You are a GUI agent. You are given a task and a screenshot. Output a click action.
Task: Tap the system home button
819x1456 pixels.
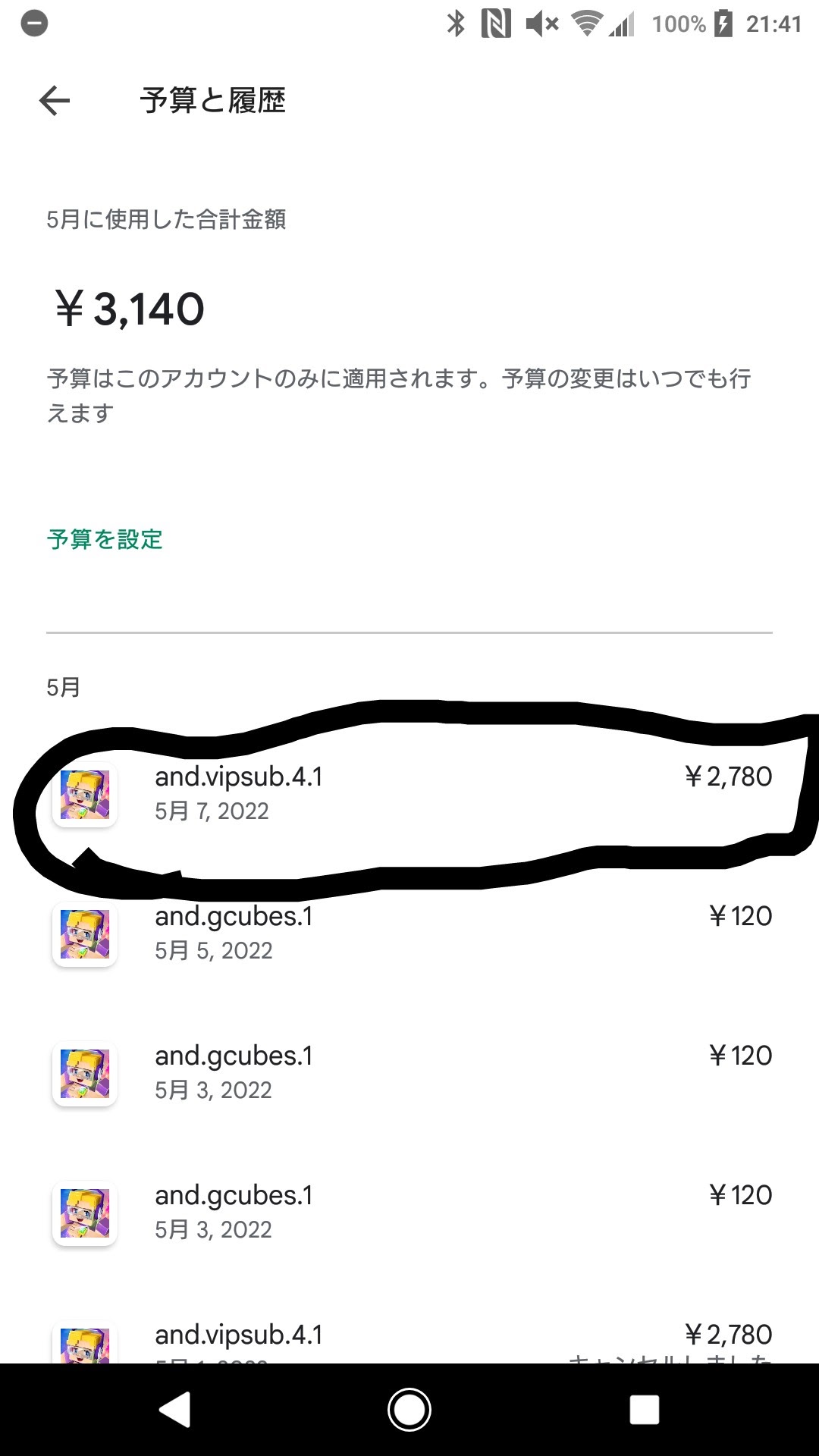pos(409,1410)
